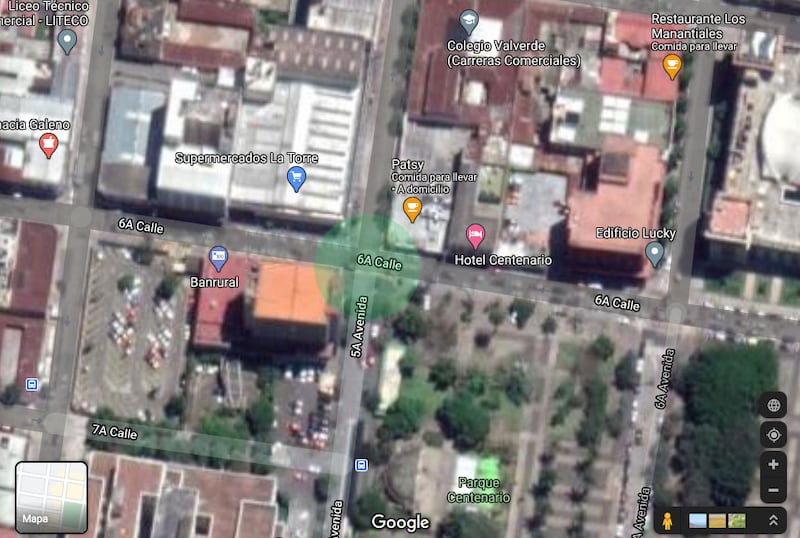This screenshot has width=800, height=538.
Task: Open the Liceo Tecnico LITECO marker
Action: pos(67,41)
